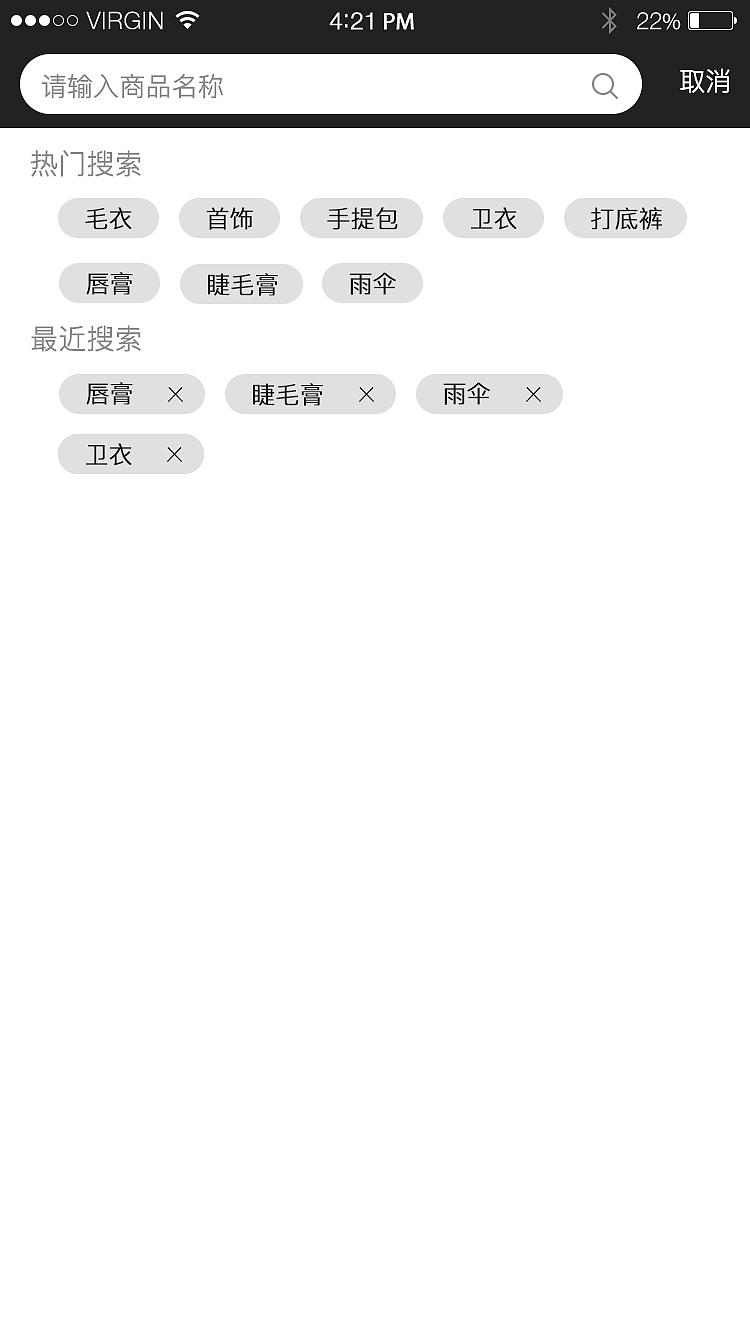Select the 毛衣 hot search tag

108,218
